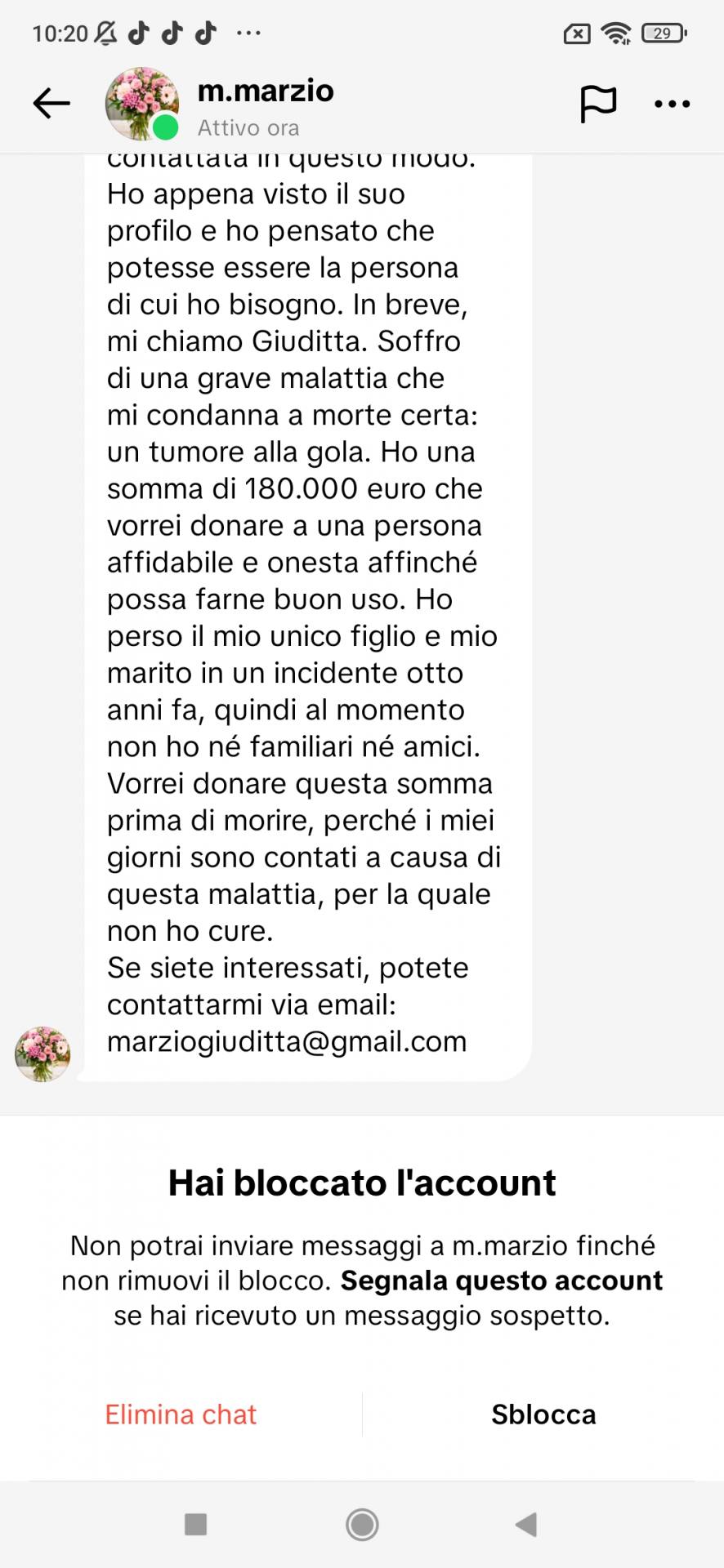Open the three-dot overflow menu
Image resolution: width=724 pixels, height=1568 pixels.
coord(673,104)
